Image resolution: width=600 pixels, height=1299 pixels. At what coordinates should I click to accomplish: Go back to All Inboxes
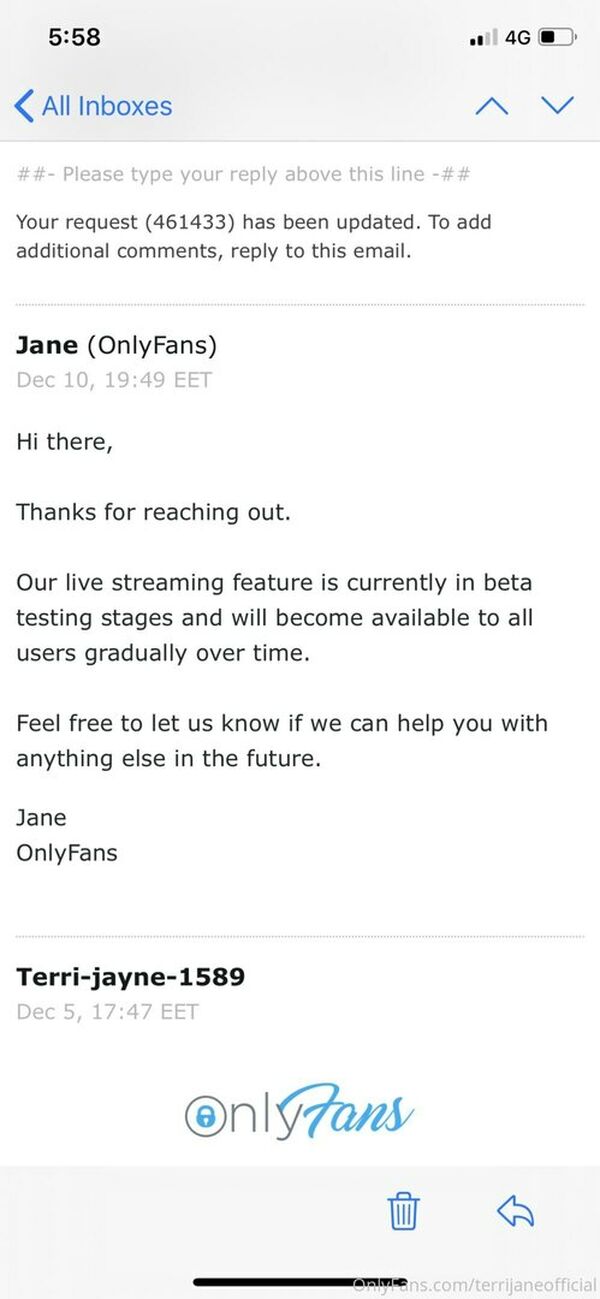(93, 106)
